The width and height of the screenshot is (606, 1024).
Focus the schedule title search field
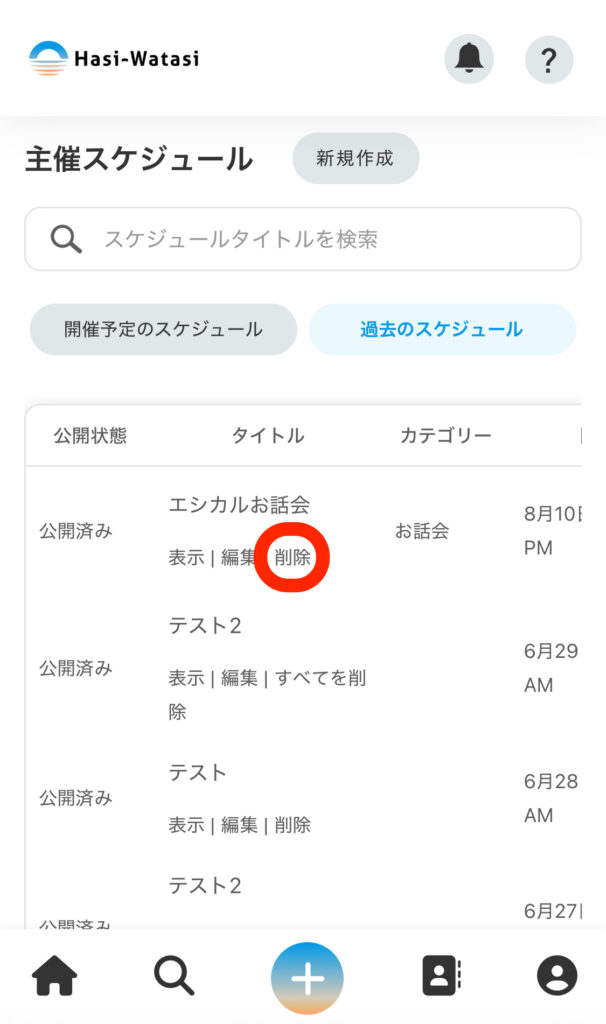(x=320, y=239)
